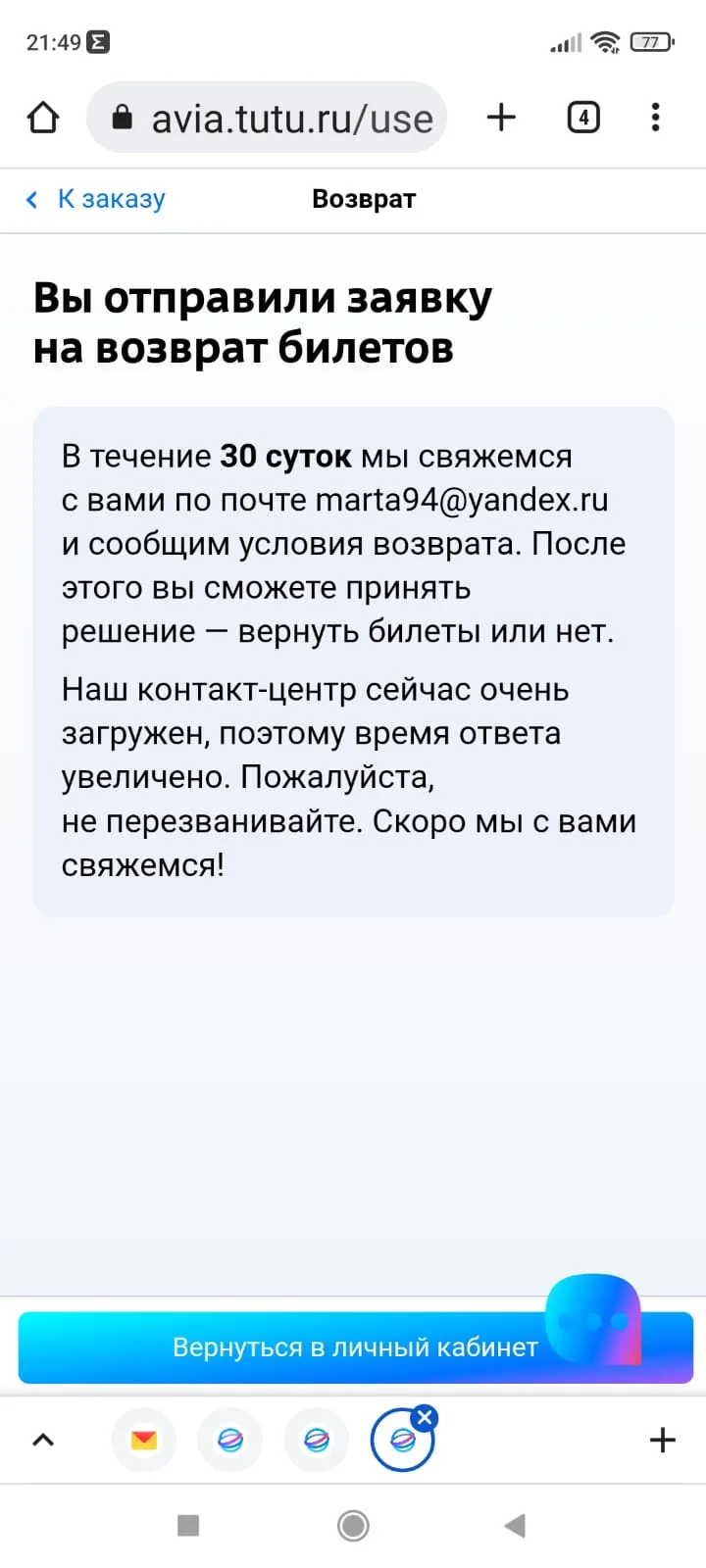Go to the browser home page
The height and width of the screenshot is (1568, 706).
pos(42,118)
